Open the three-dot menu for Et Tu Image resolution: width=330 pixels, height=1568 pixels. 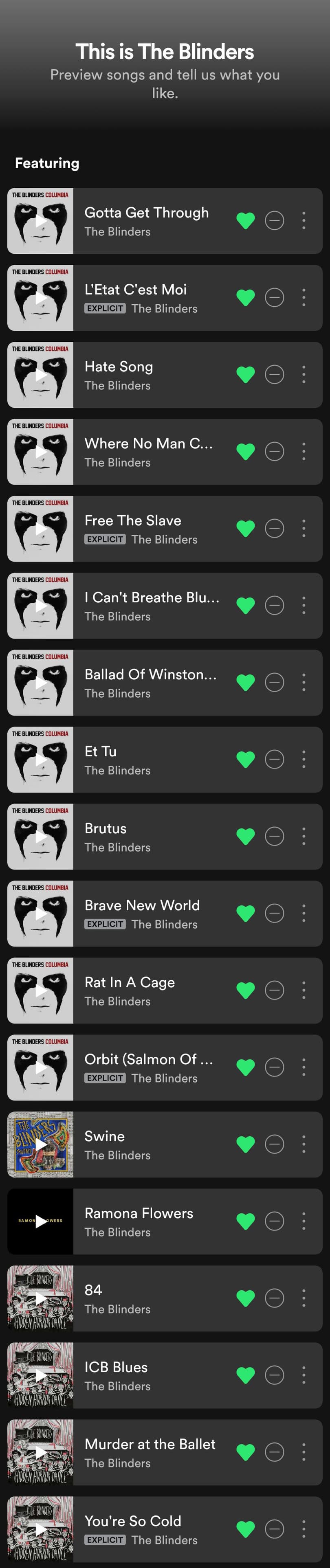pyautogui.click(x=304, y=759)
